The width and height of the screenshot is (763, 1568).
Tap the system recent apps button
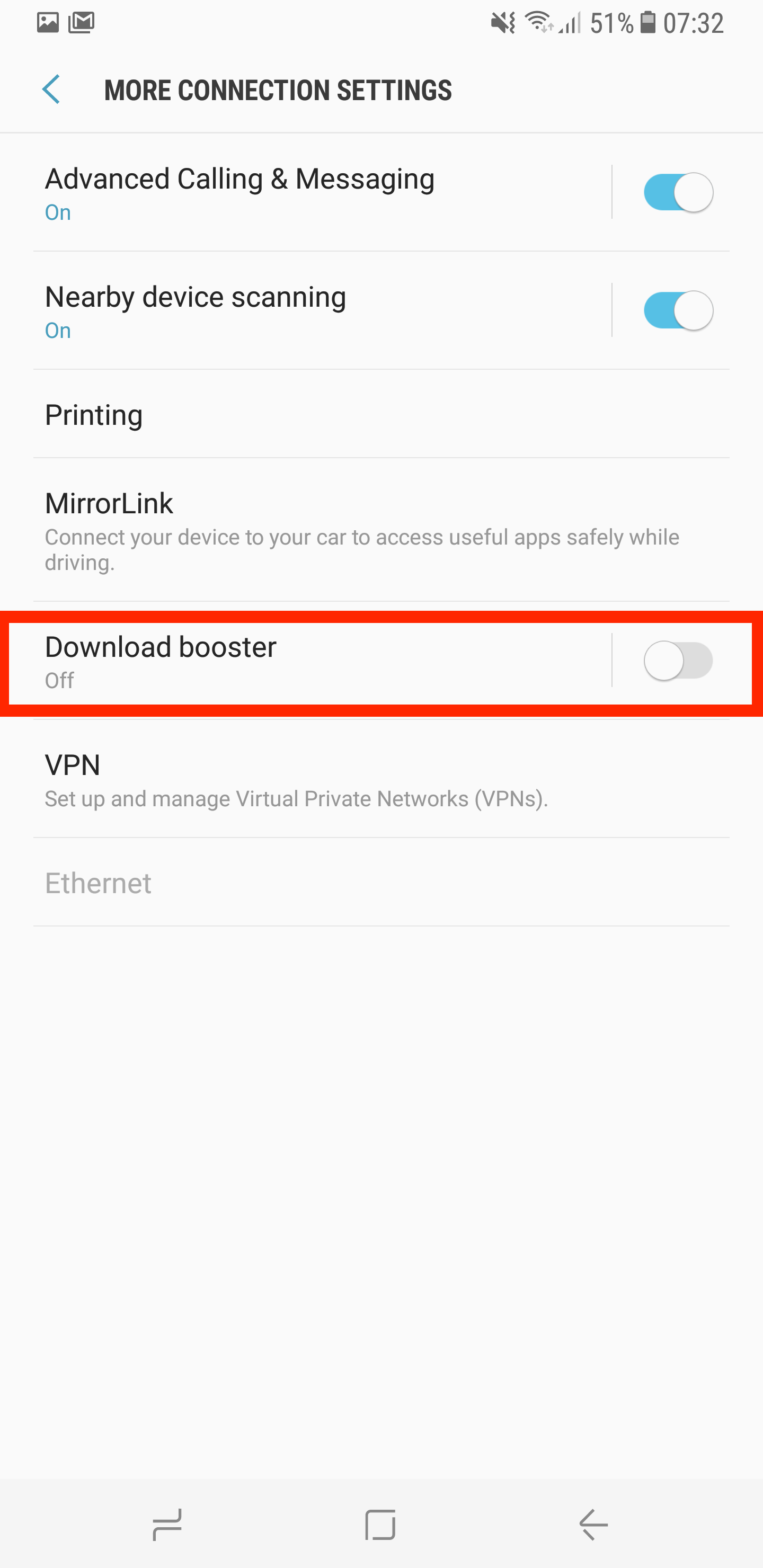(167, 1524)
